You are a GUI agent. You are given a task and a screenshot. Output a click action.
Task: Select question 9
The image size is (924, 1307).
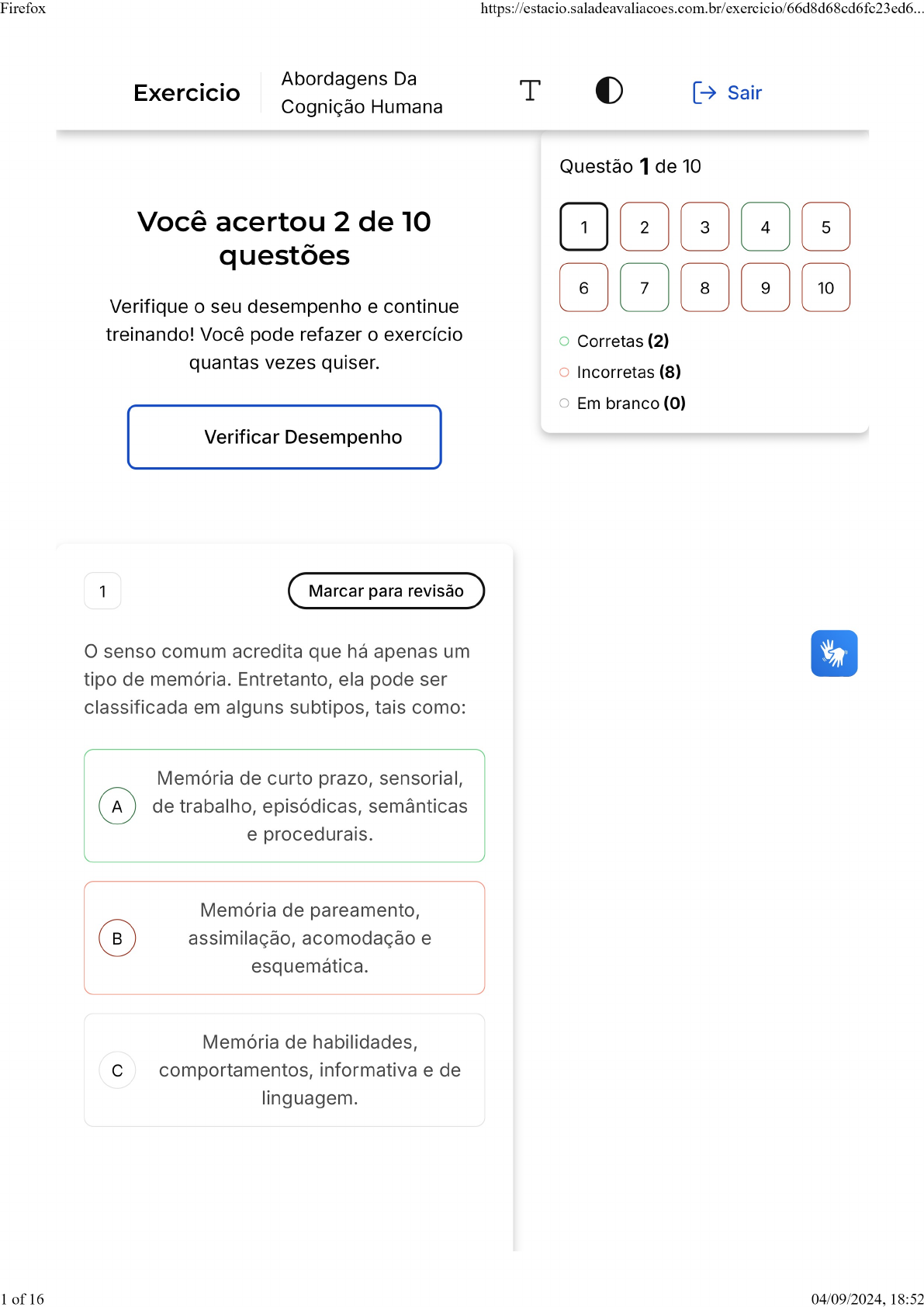click(765, 287)
